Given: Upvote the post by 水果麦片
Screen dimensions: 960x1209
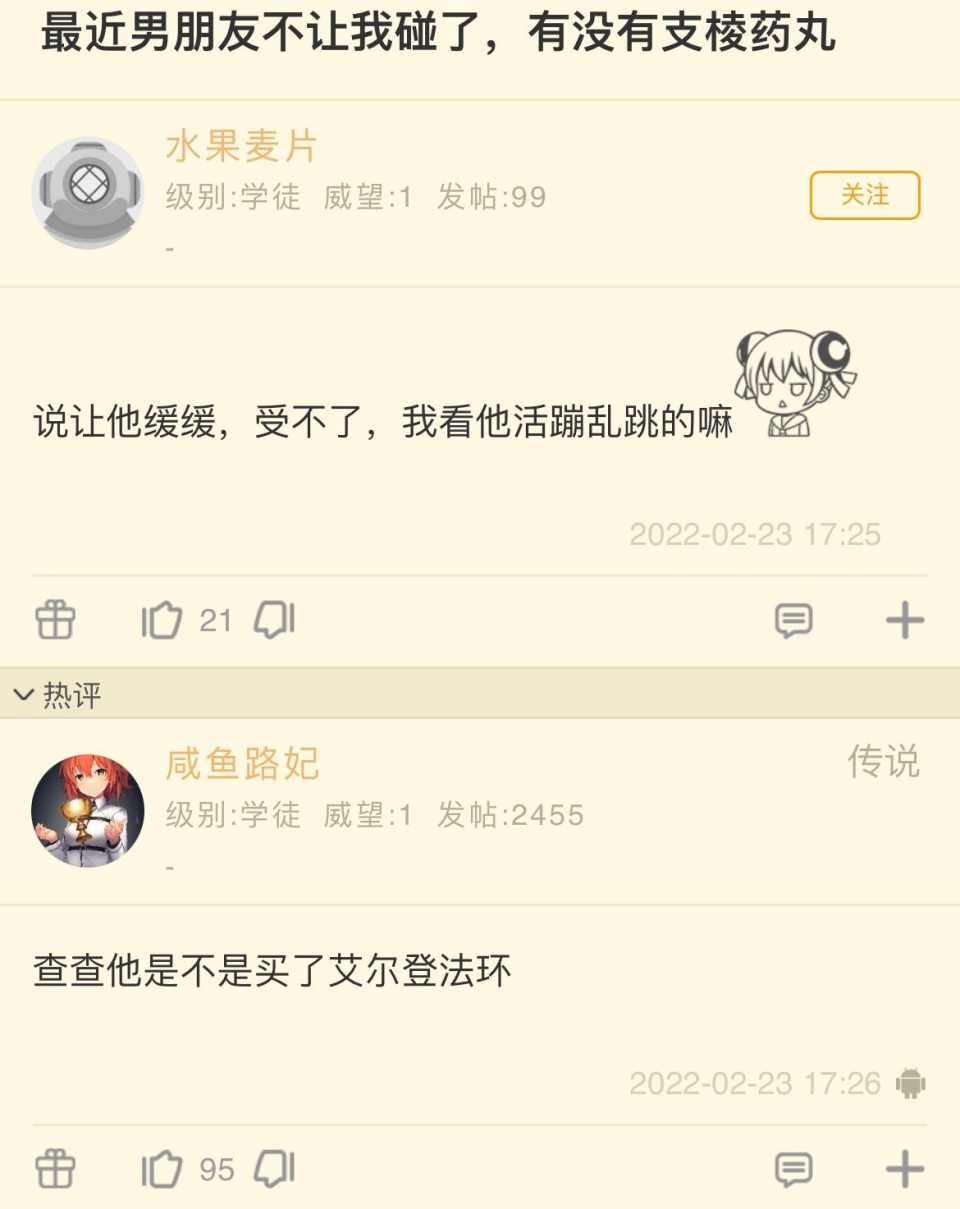Looking at the screenshot, I should click(x=161, y=621).
